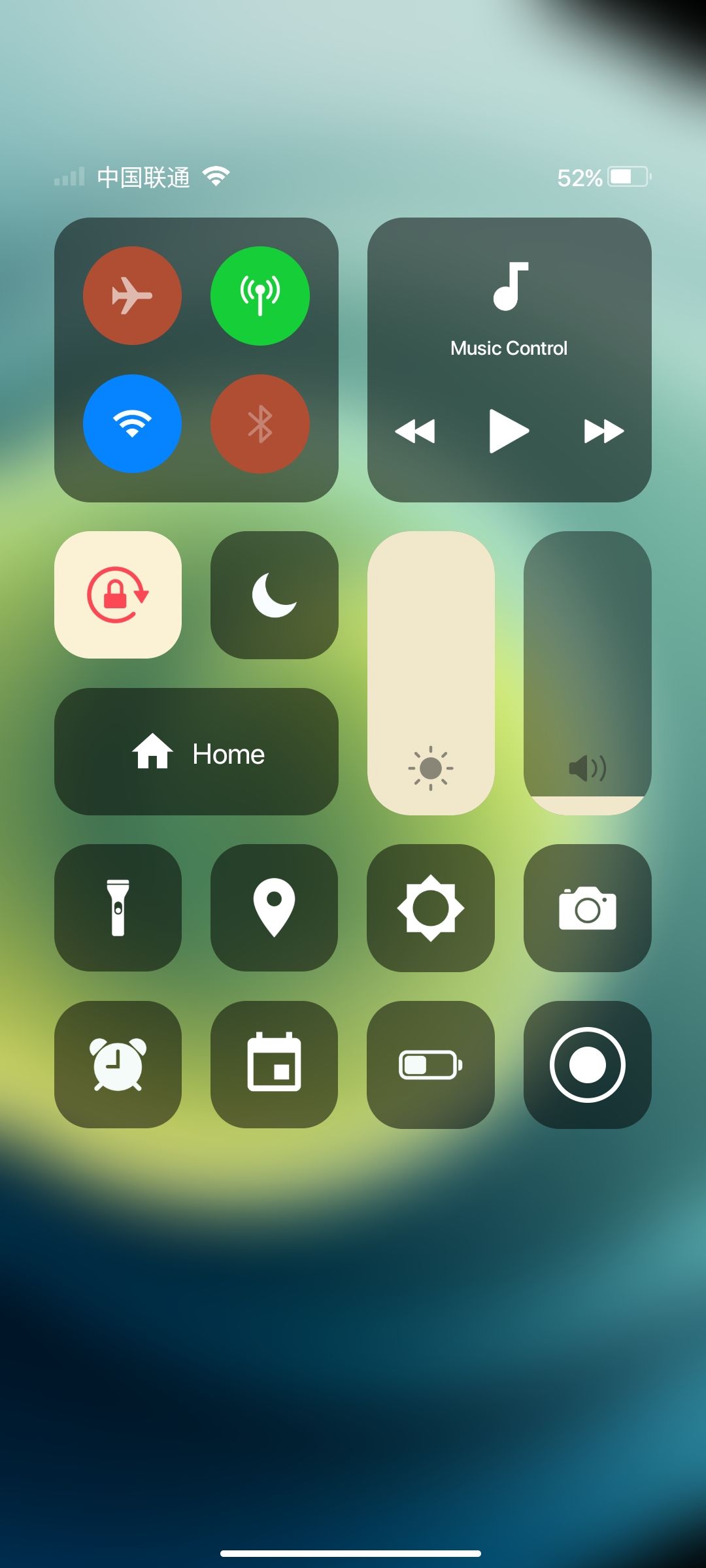Disable the Wi-Fi toggle
The height and width of the screenshot is (1568, 706).
click(x=132, y=423)
